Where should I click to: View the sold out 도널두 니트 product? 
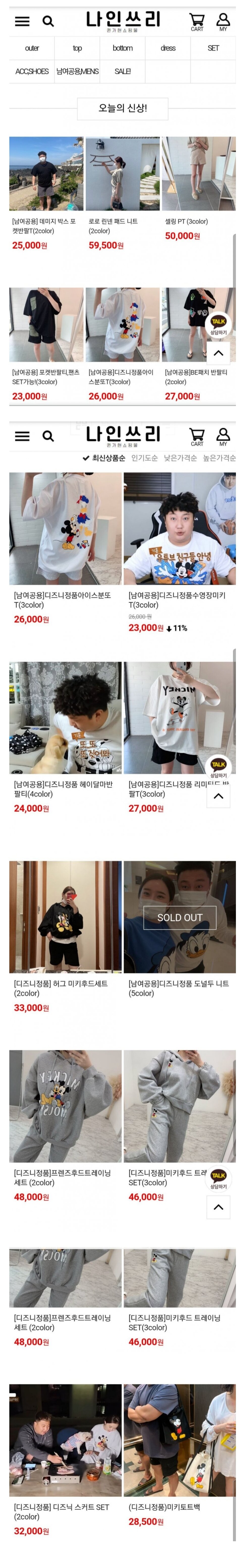coord(179,917)
